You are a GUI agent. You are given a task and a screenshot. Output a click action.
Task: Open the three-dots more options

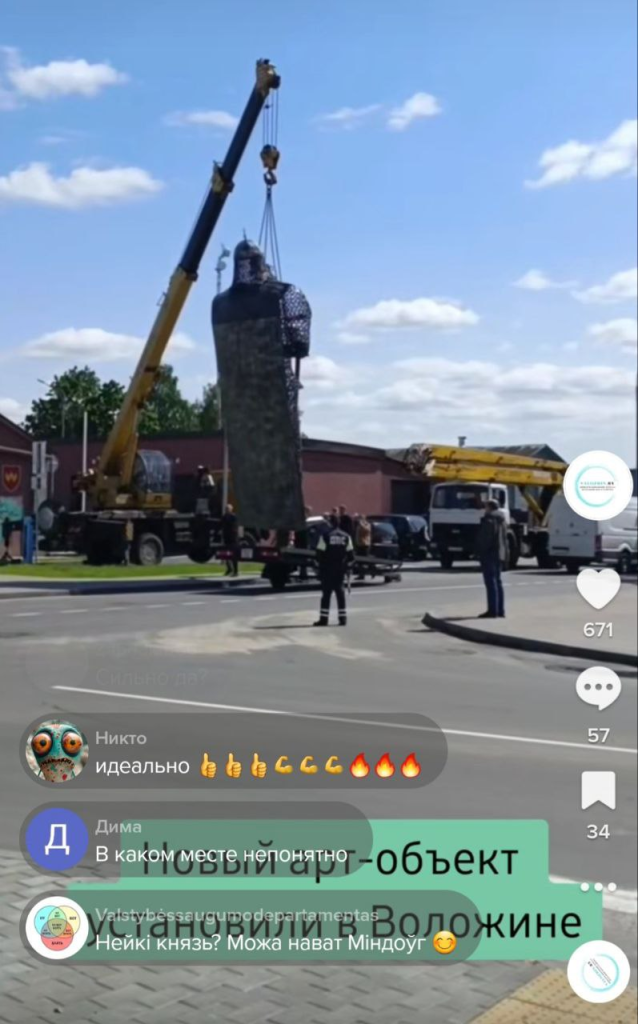[x=598, y=886]
